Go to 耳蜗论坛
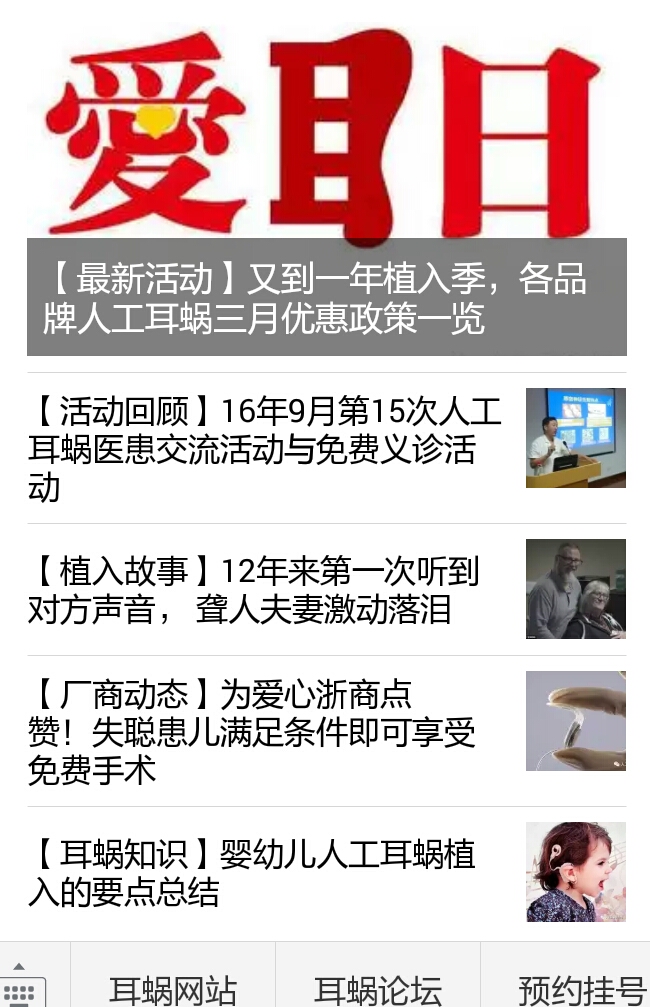 coord(378,990)
